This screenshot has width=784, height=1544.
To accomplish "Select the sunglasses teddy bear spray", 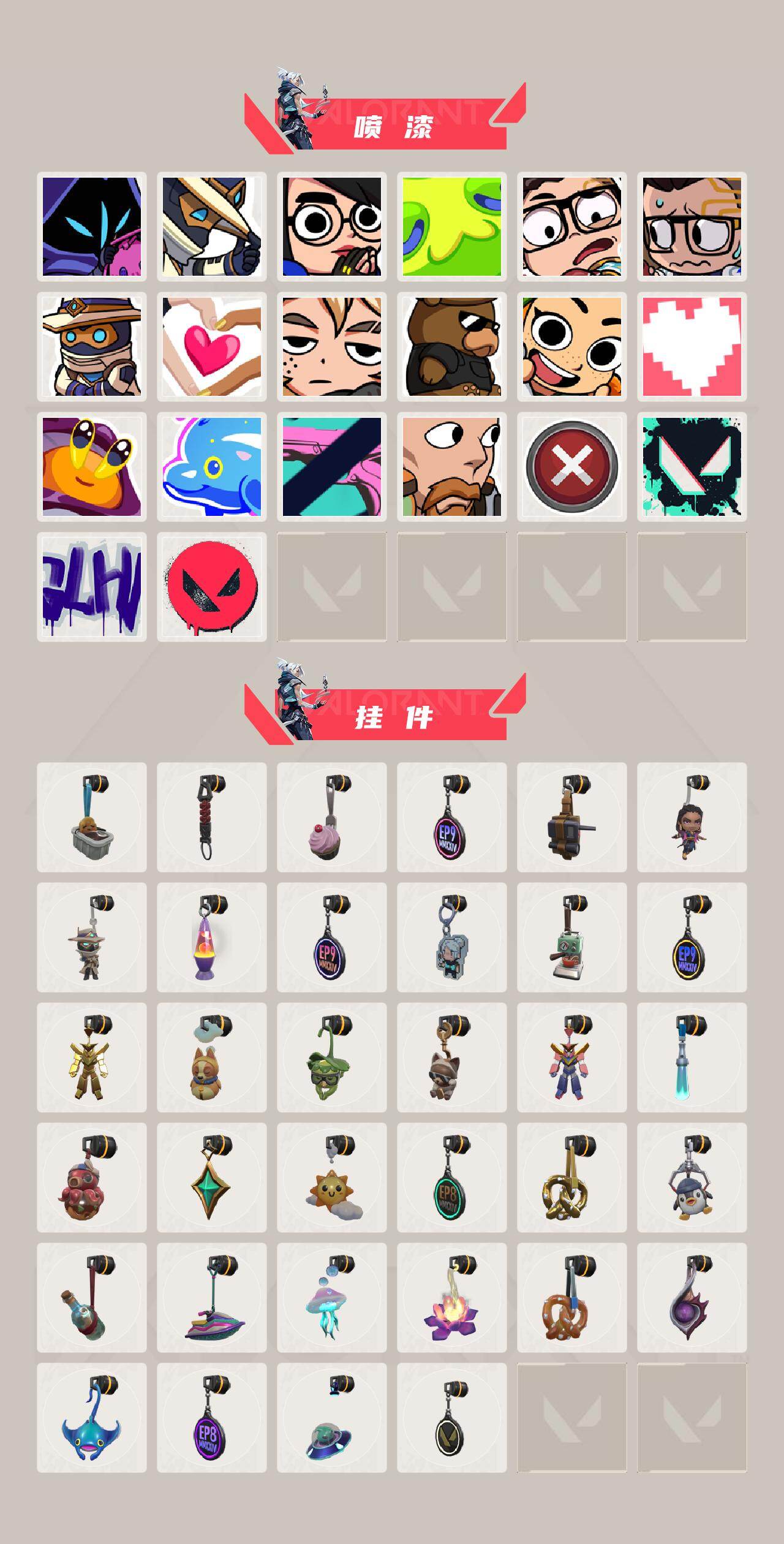I will tap(453, 346).
